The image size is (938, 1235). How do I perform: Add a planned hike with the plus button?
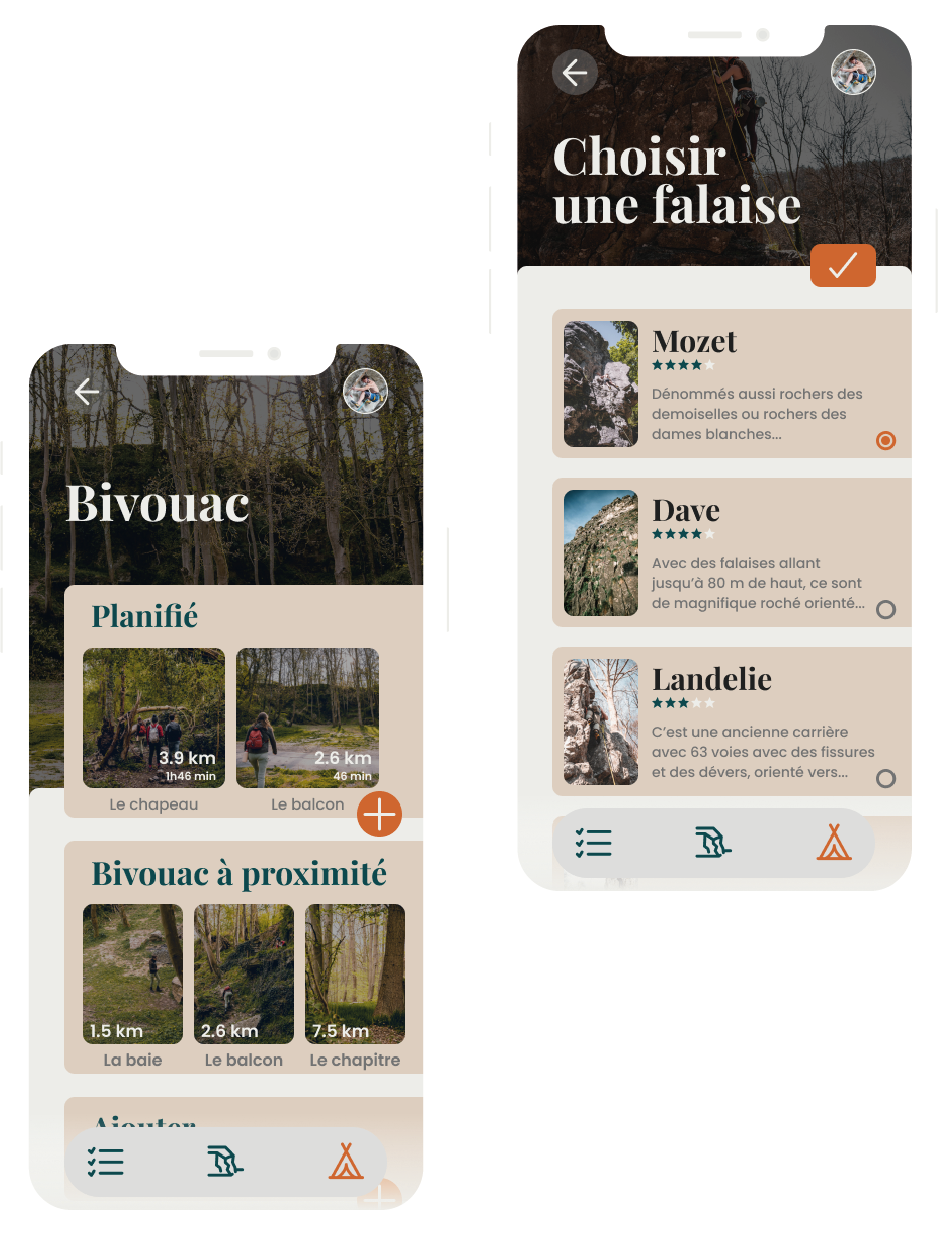379,814
